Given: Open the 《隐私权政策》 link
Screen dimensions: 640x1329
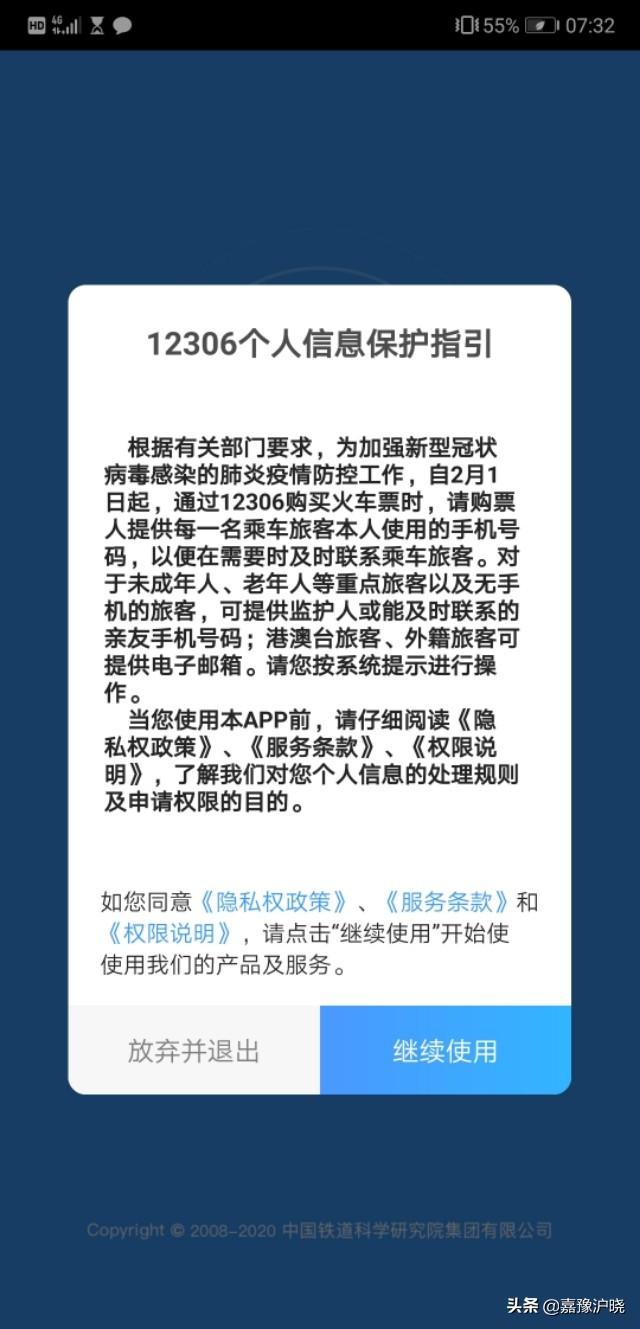Looking at the screenshot, I should coord(274,902).
